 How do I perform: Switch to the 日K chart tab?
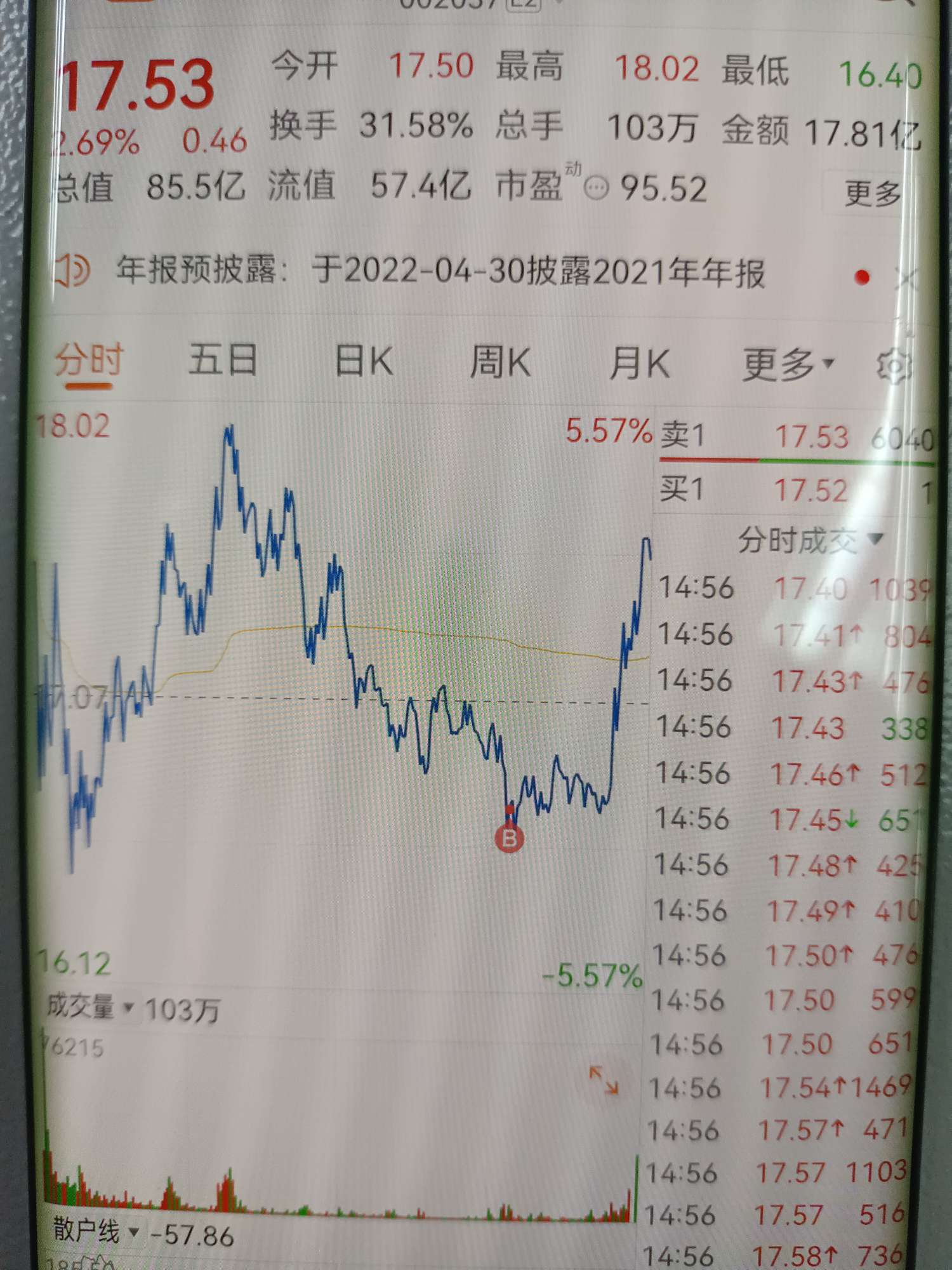[x=364, y=361]
